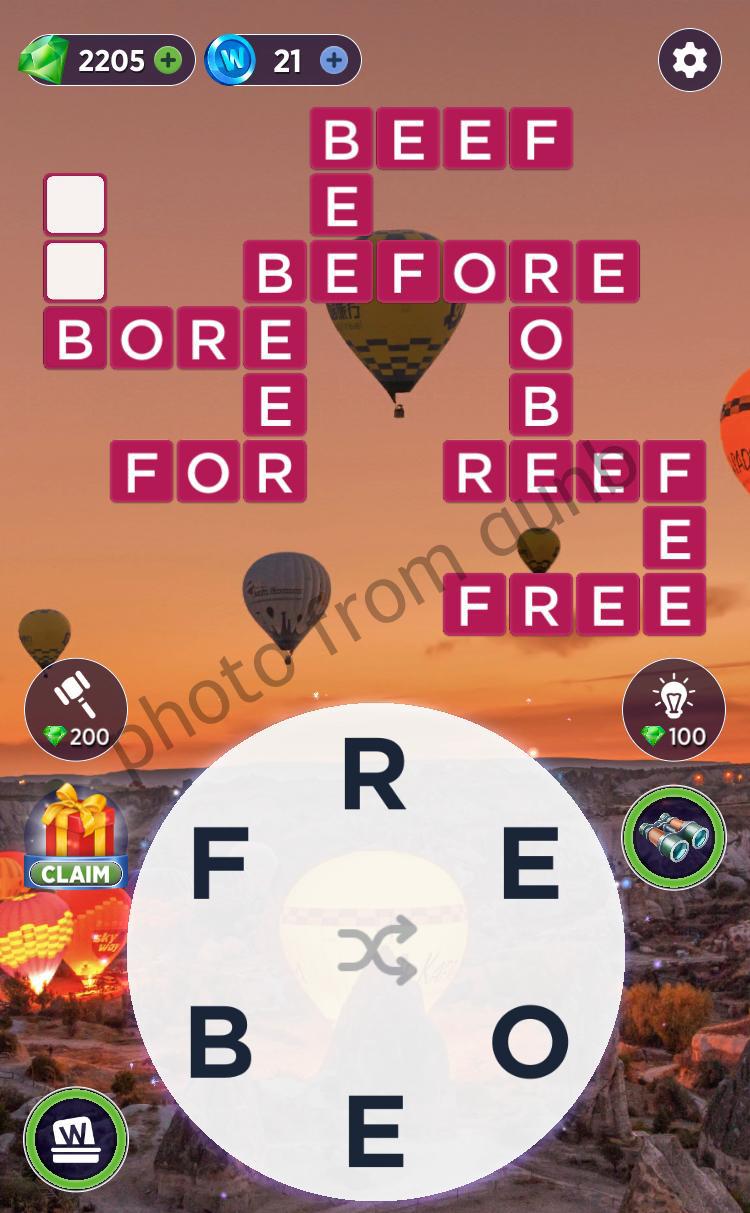This screenshot has height=1213, width=750.
Task: Add more green gems
Action: pos(169,61)
